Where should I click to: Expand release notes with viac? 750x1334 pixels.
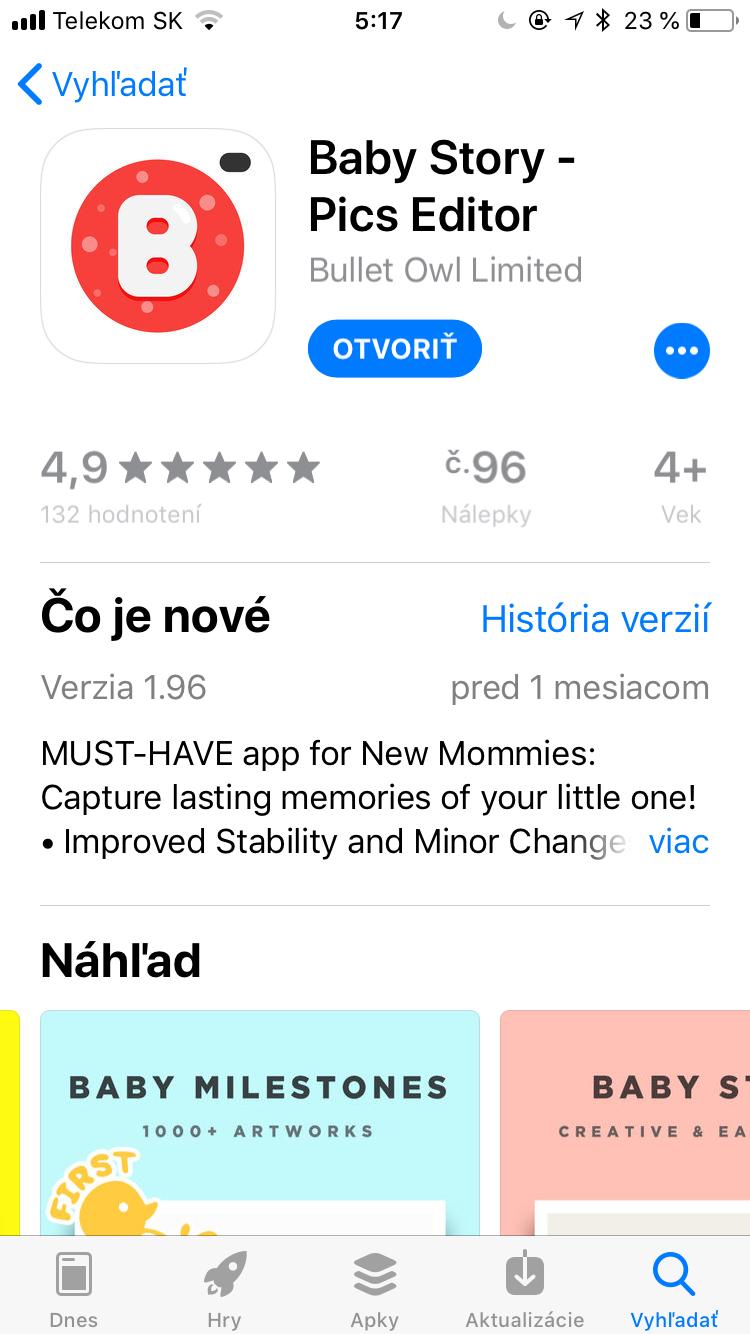tap(678, 842)
